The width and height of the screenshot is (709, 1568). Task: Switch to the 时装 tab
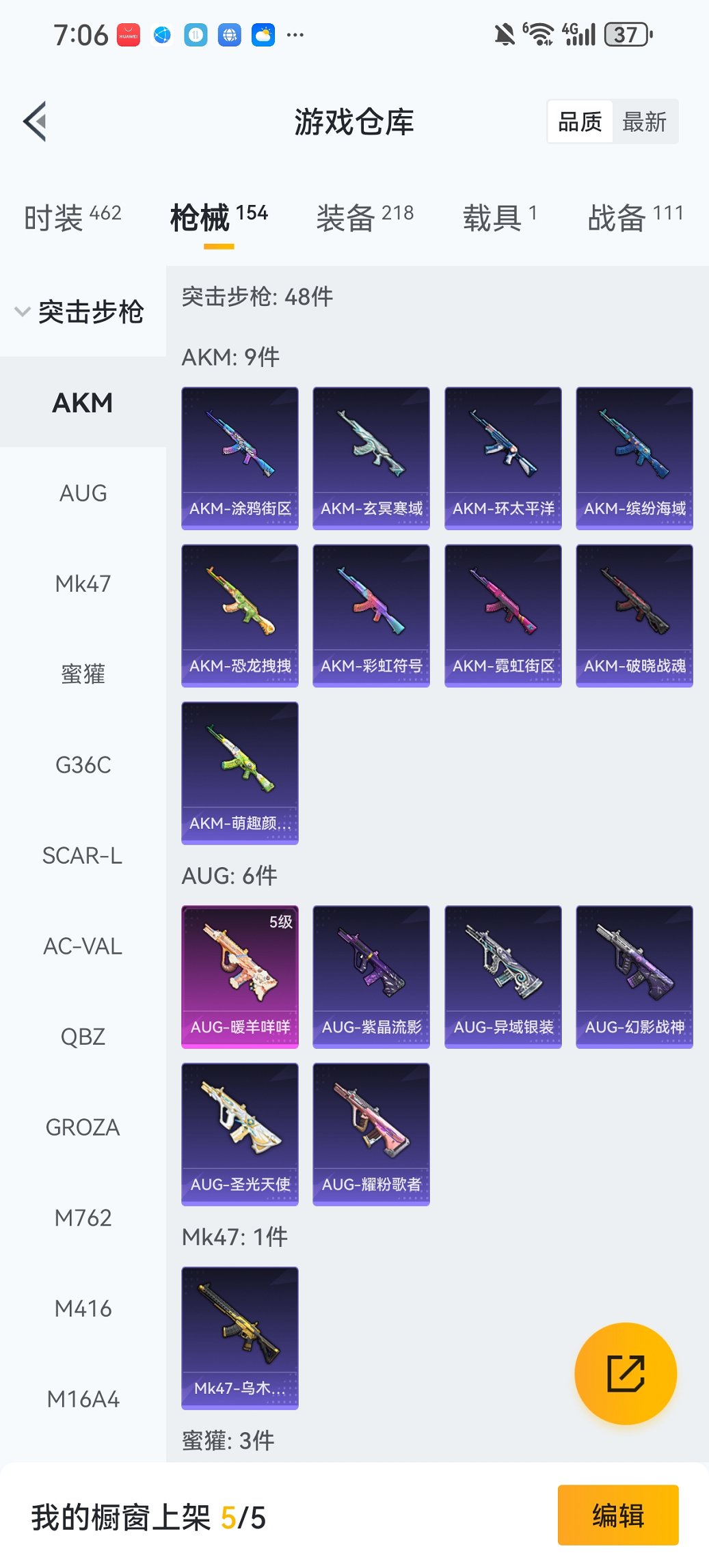(72, 217)
